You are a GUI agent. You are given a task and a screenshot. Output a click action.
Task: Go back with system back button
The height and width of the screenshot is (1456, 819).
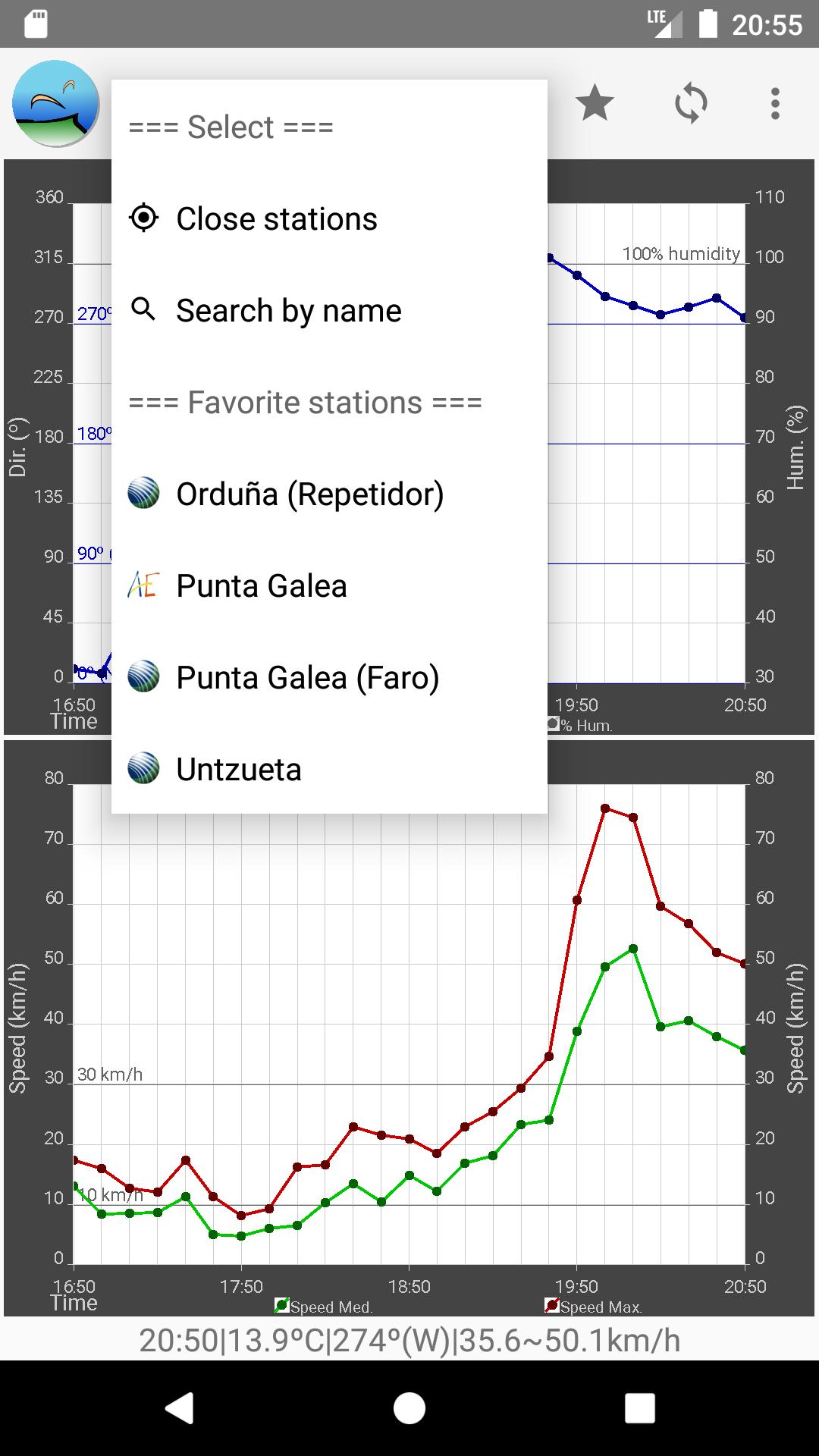click(x=180, y=1408)
